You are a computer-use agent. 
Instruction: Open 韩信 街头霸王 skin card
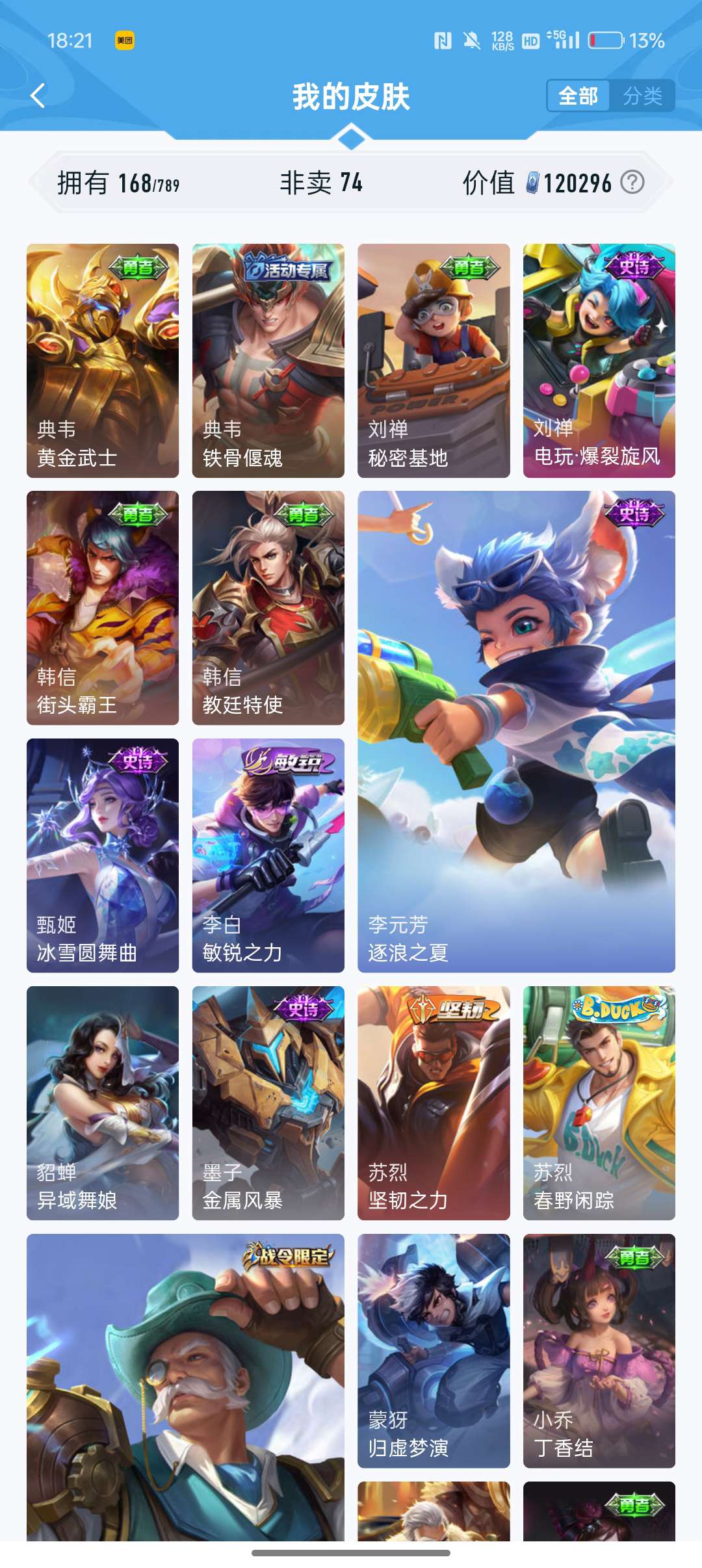point(103,608)
